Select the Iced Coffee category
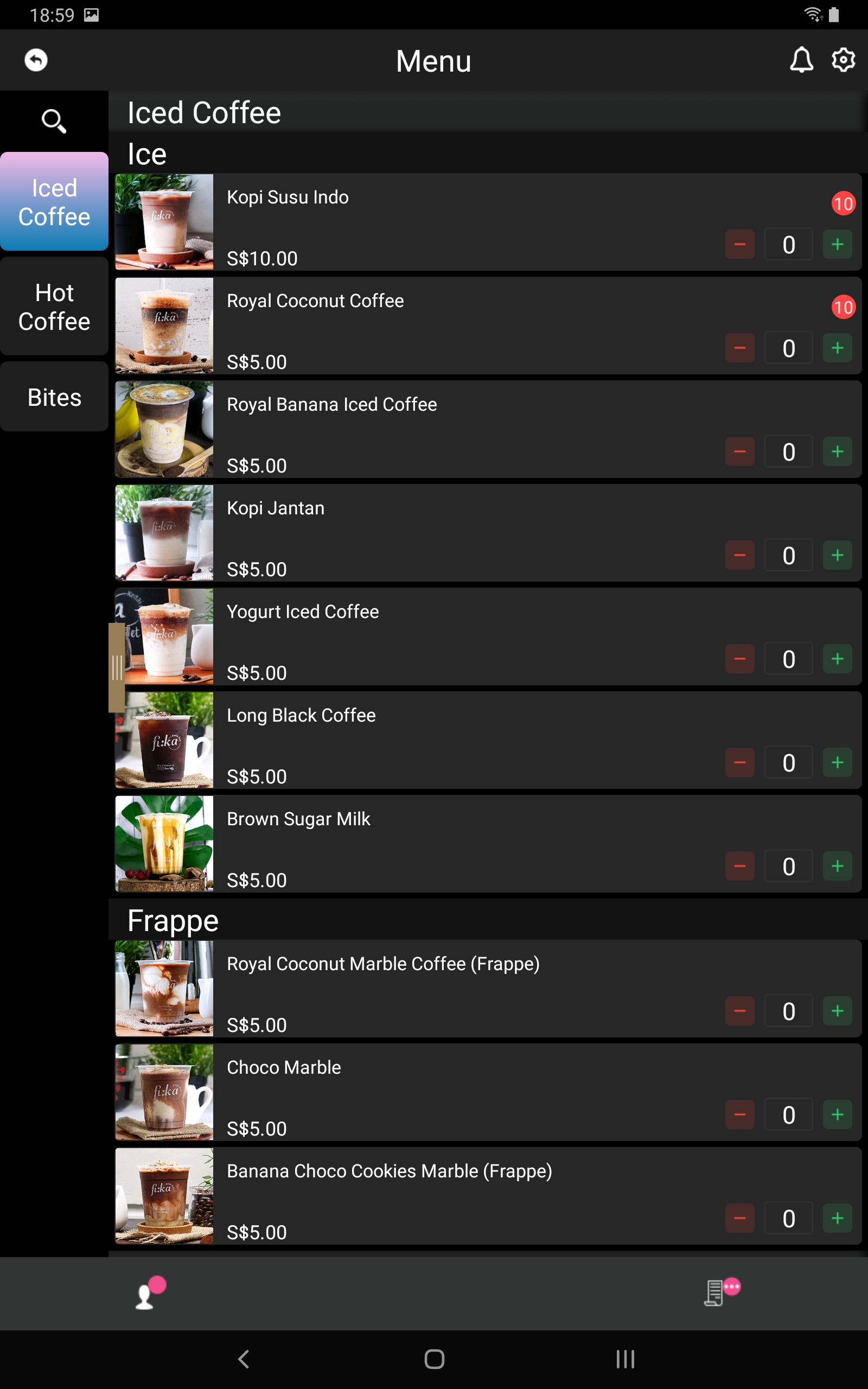The image size is (868, 1389). [x=54, y=202]
